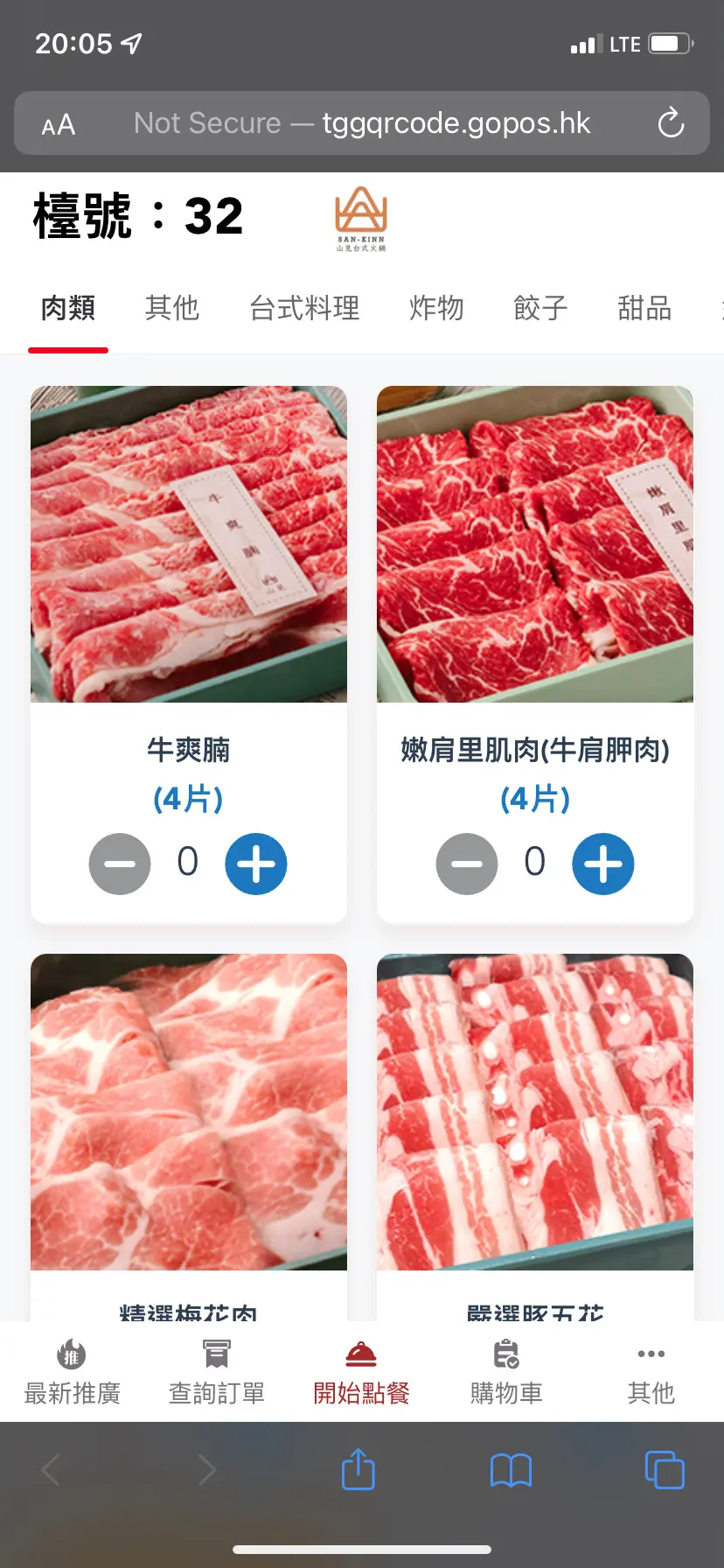Decrease 牛爽腩 quantity with the minus button
The image size is (724, 1568).
(x=120, y=864)
